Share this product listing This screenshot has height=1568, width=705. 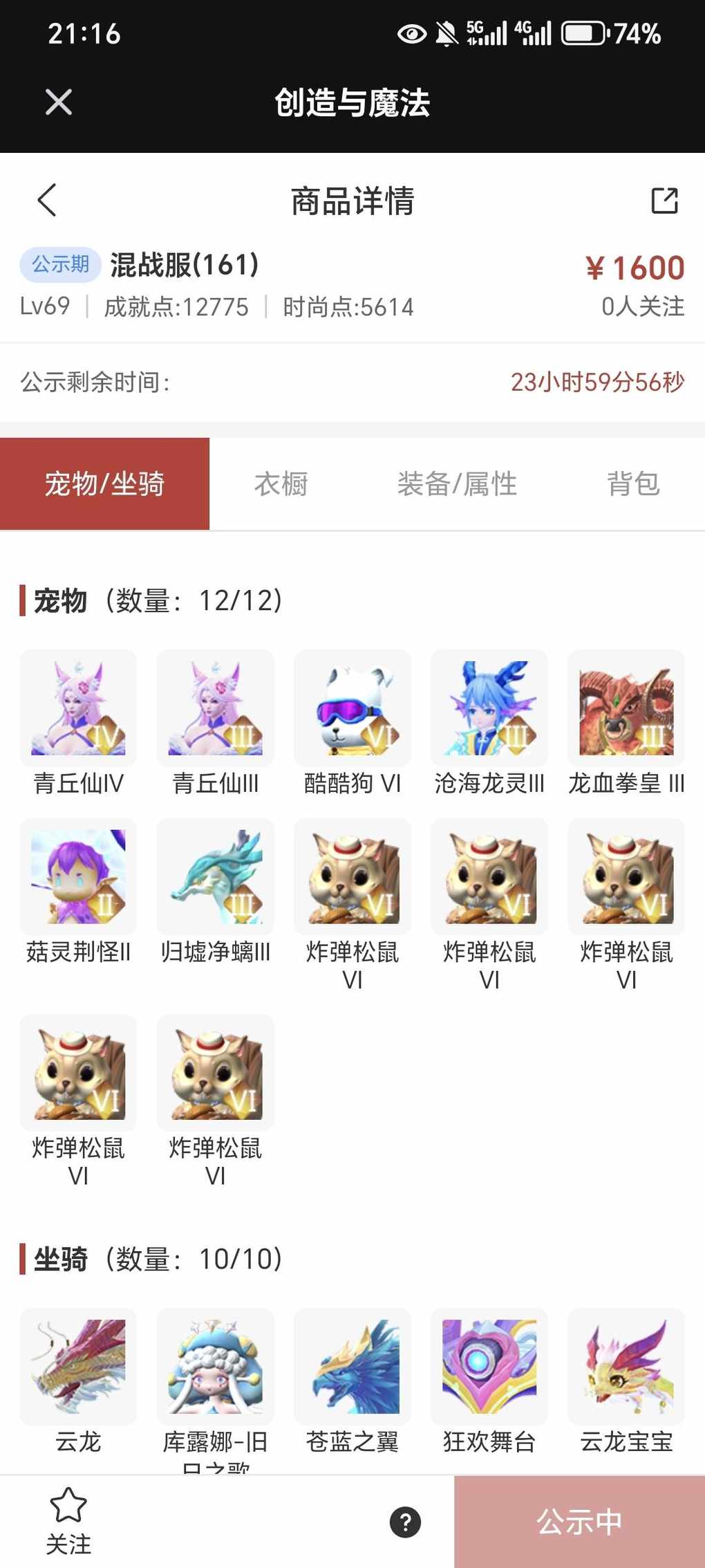pyautogui.click(x=664, y=201)
